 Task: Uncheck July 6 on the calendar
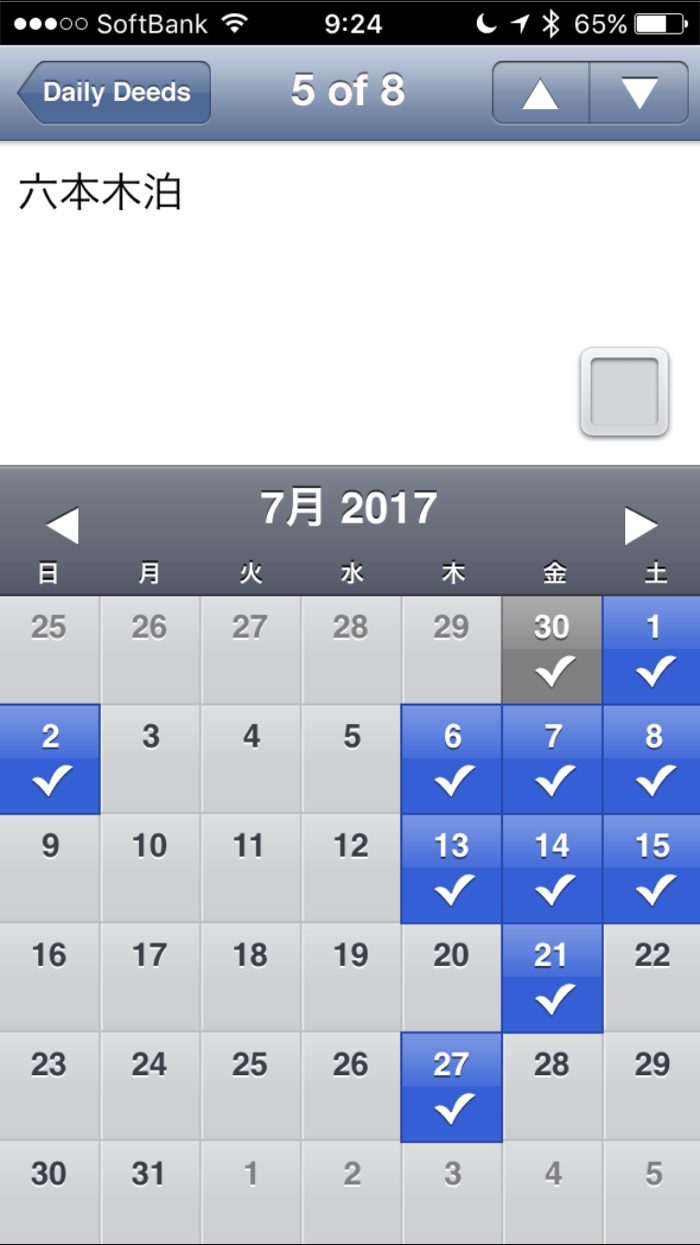pos(452,759)
